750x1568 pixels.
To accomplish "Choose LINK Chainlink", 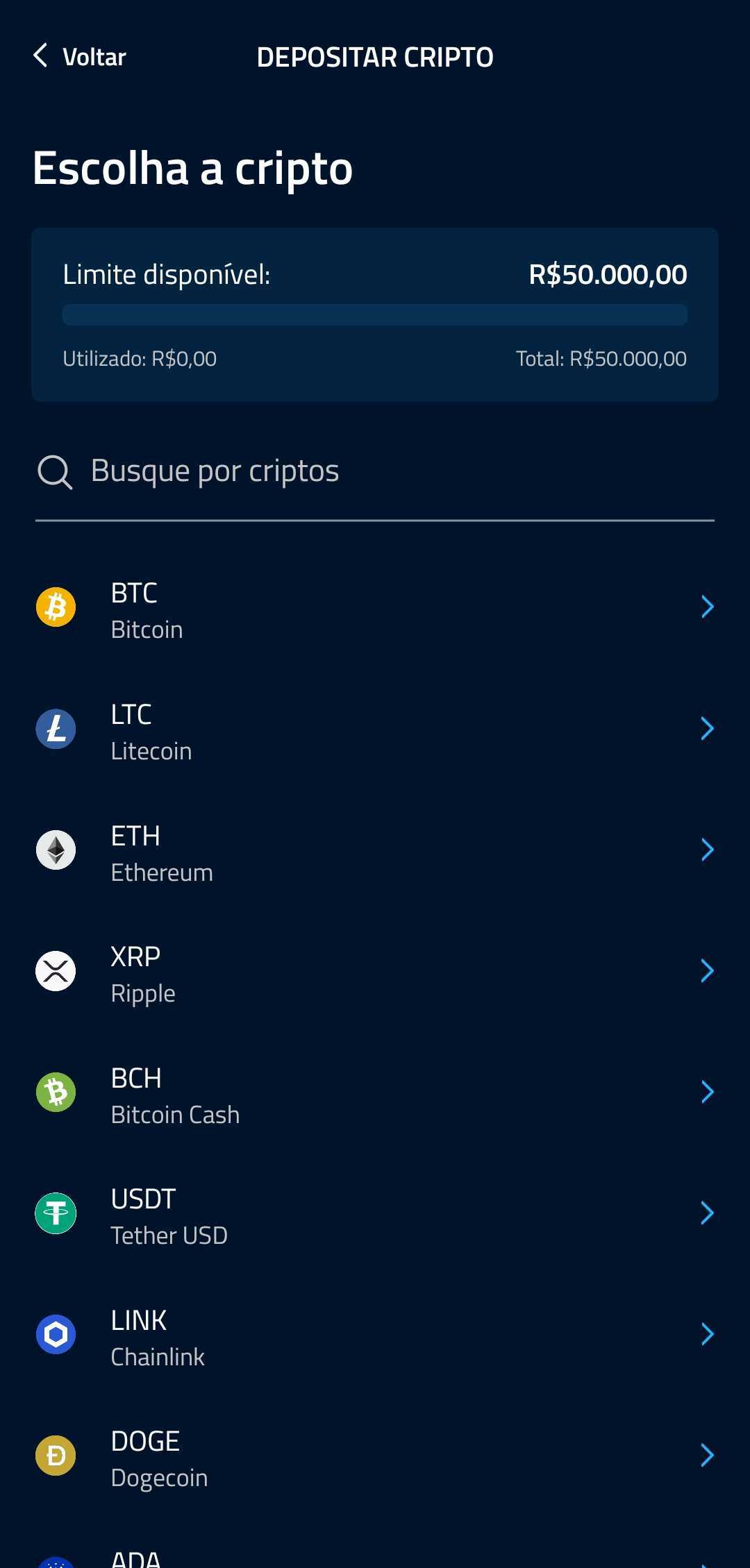I will click(375, 1338).
